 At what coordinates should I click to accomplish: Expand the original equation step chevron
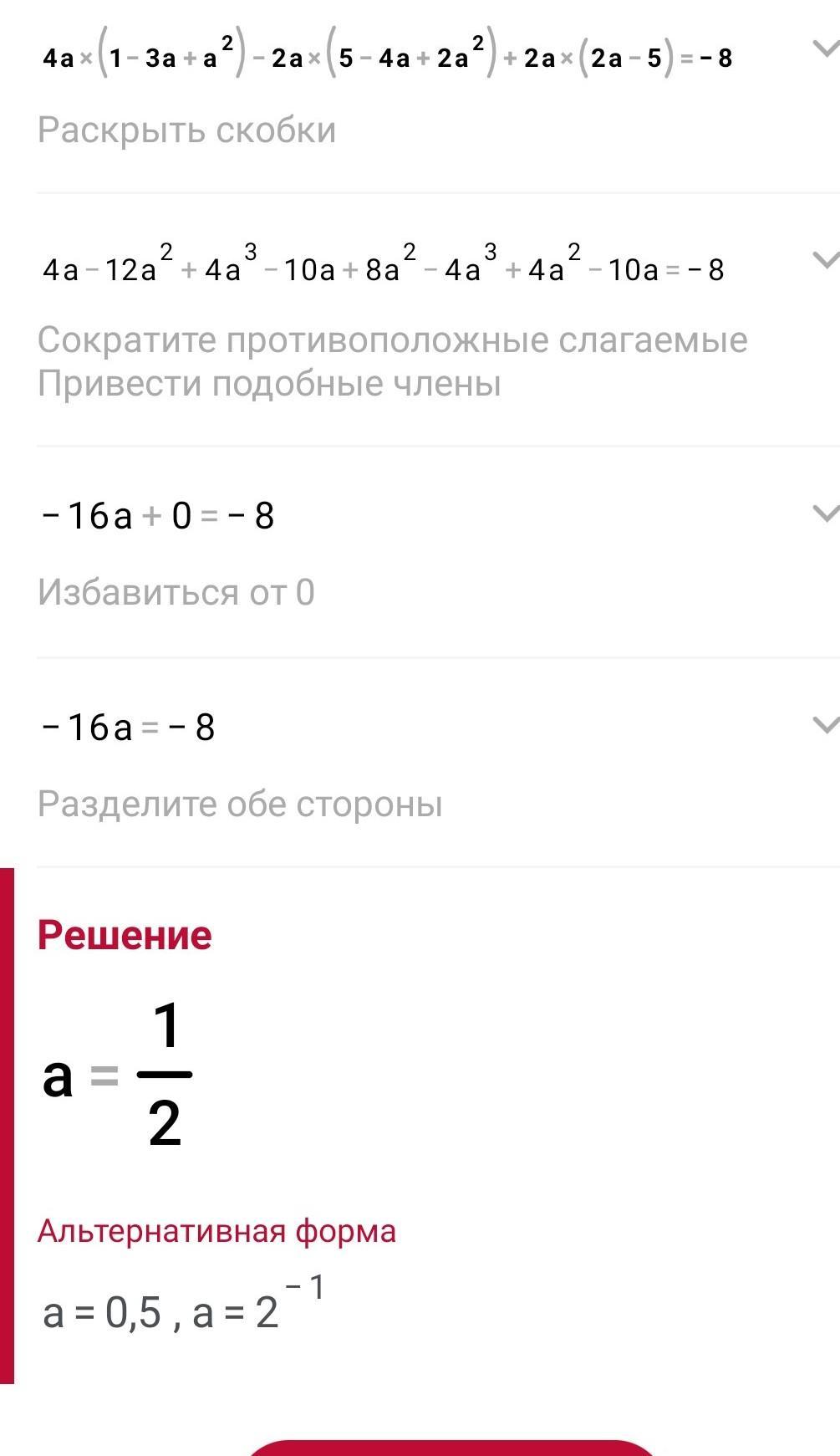[826, 48]
